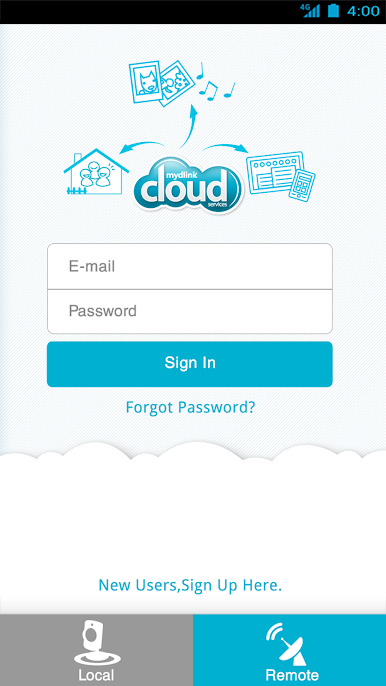Select the Remote tab
Image resolution: width=386 pixels, height=686 pixels.
tap(290, 650)
